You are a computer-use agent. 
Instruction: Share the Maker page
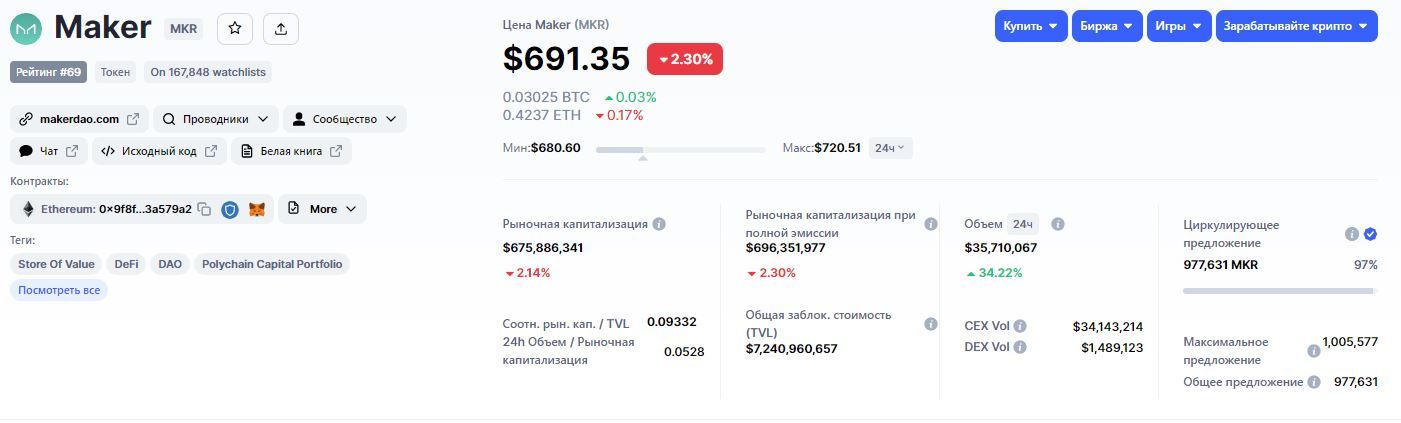[x=281, y=29]
